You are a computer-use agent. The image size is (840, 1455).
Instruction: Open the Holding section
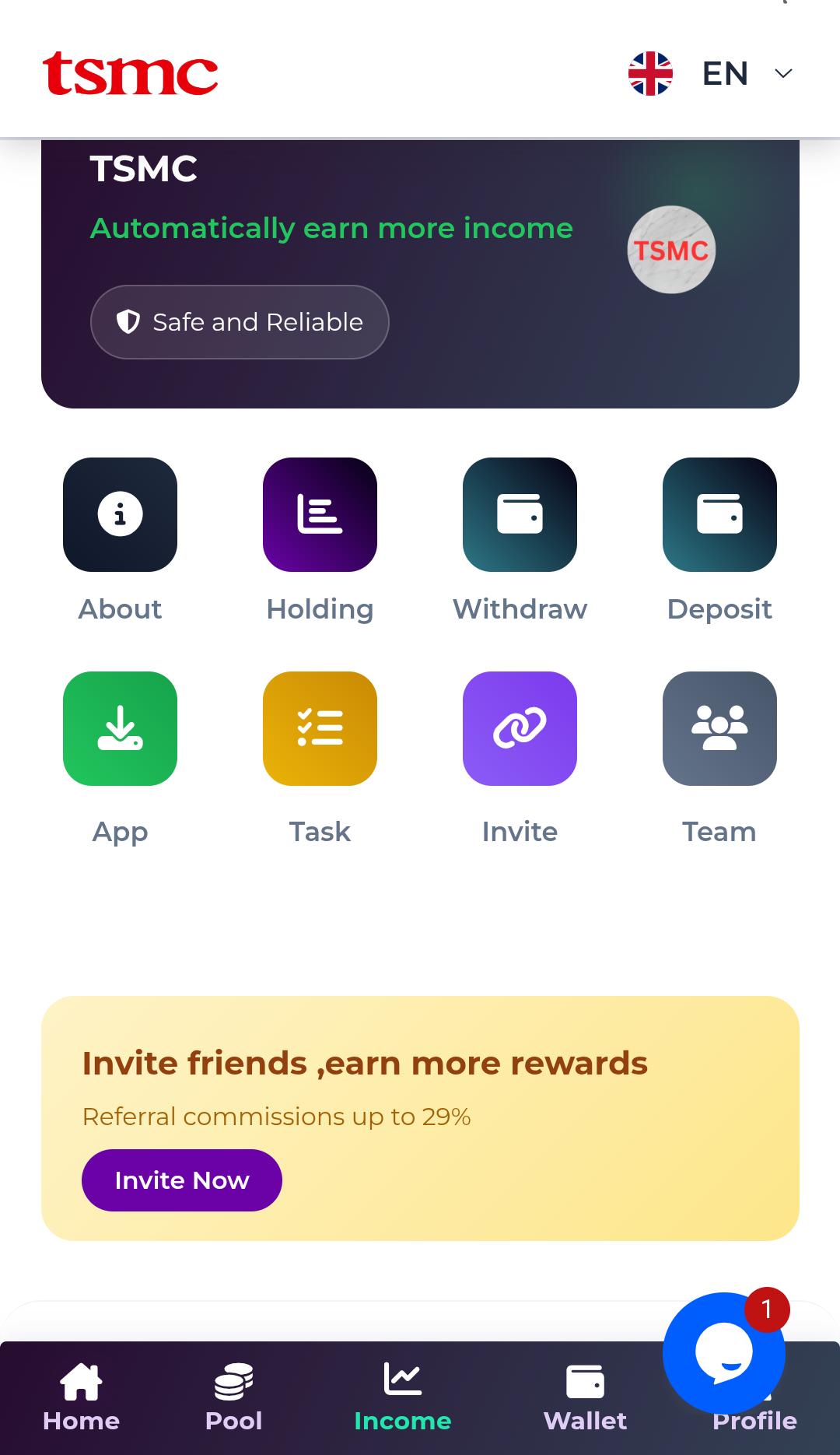pyautogui.click(x=320, y=515)
